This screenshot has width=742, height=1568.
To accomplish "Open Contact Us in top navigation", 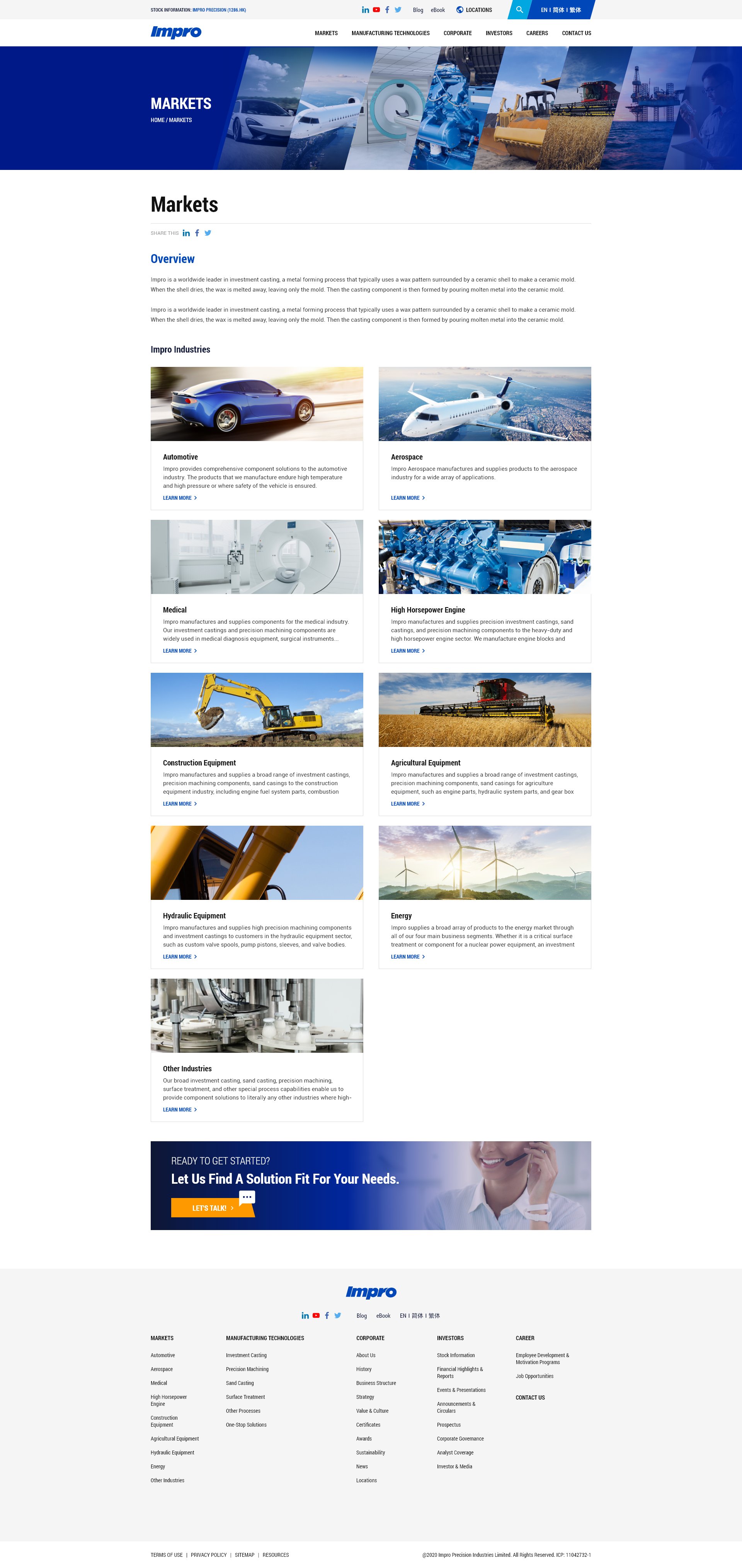I will coord(576,34).
